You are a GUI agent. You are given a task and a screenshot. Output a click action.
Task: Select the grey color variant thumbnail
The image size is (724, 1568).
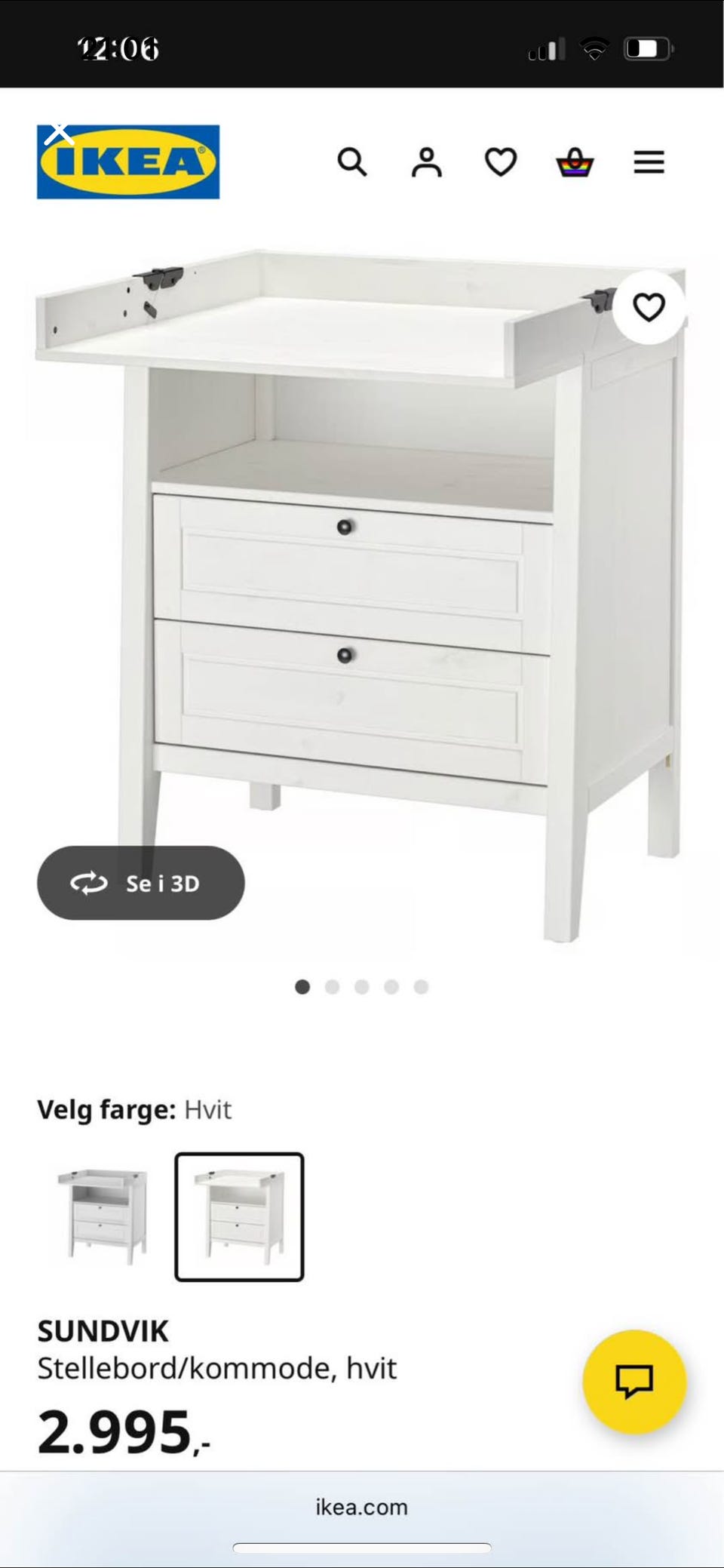[103, 1216]
